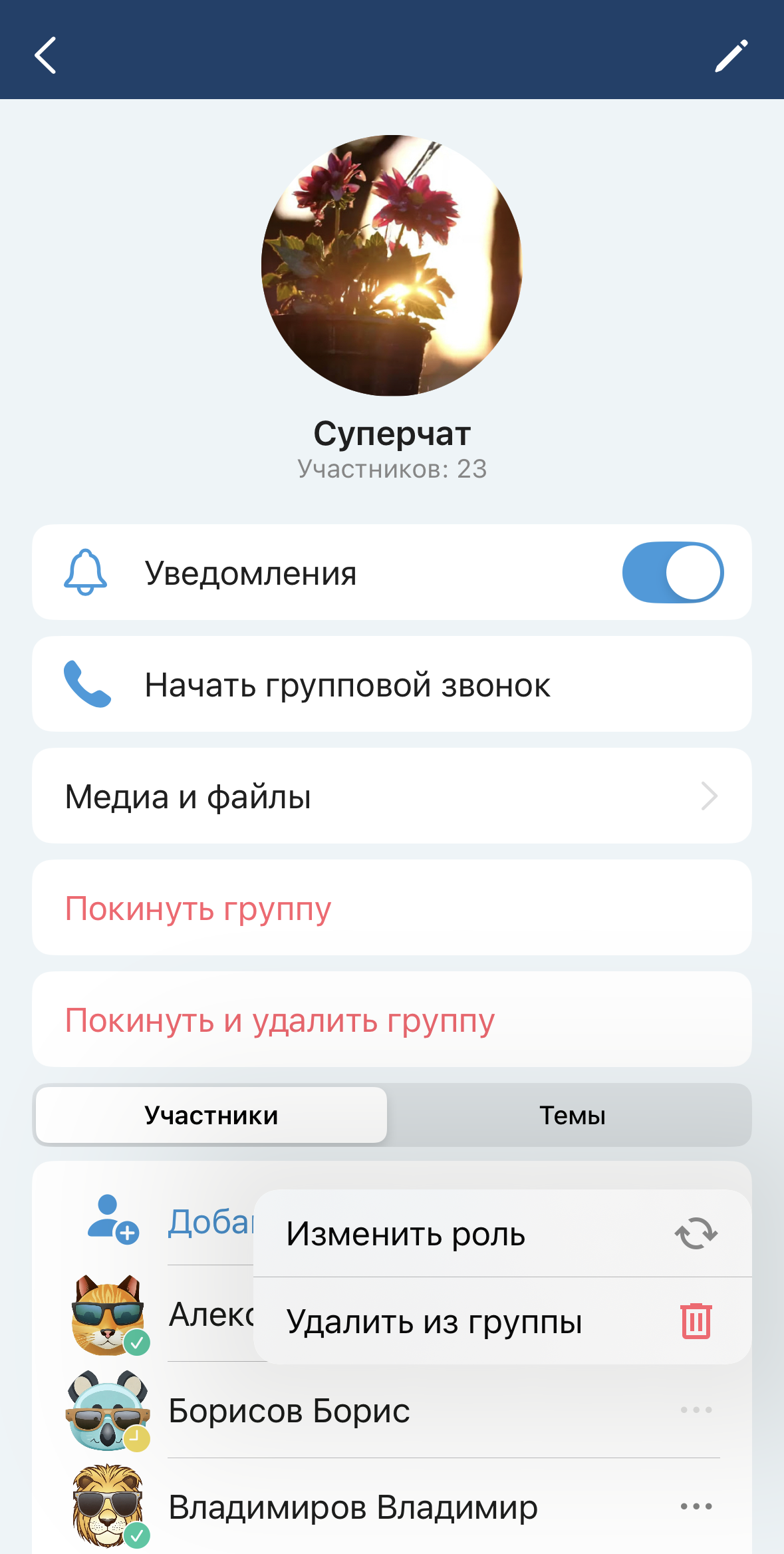Image resolution: width=784 pixels, height=1554 pixels.
Task: Open the Суперчат group avatar photo
Action: 392,265
